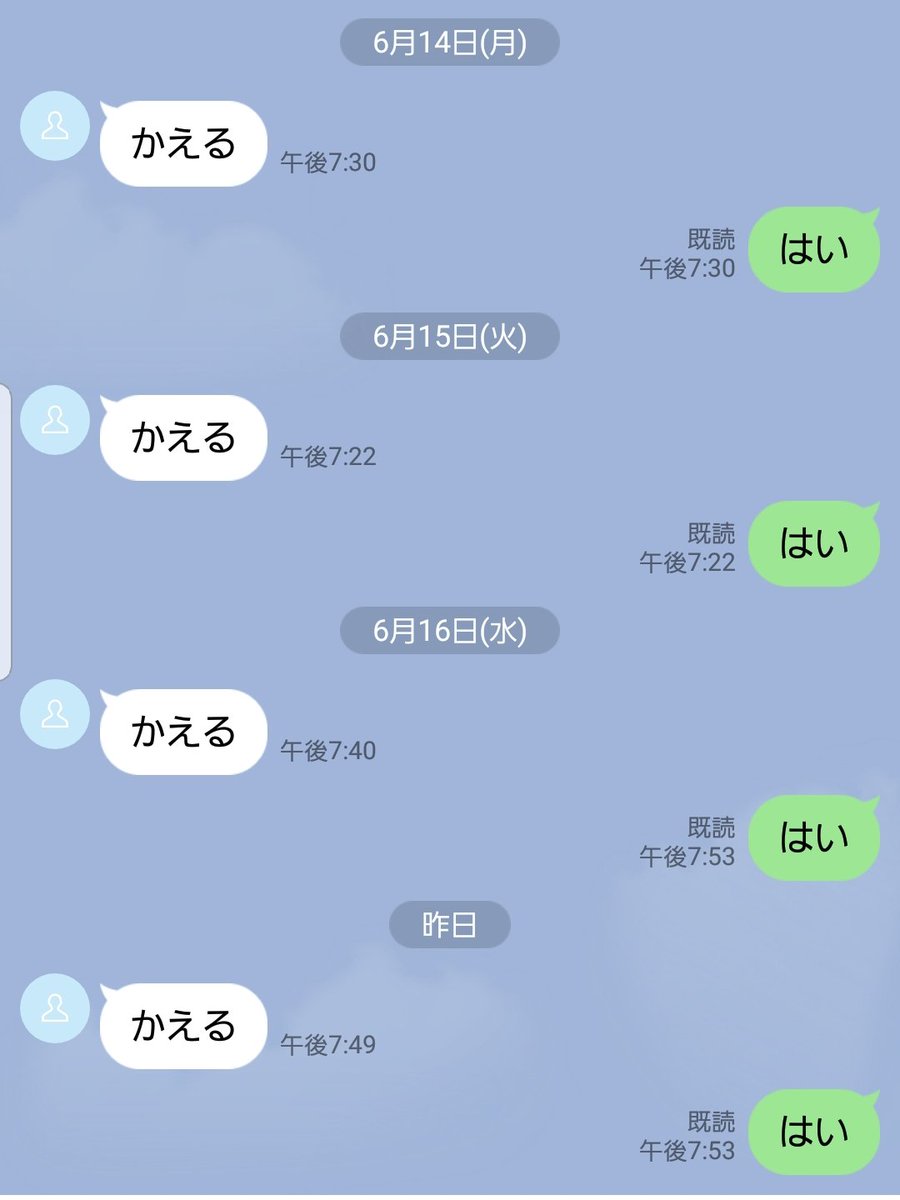Select yesterday's かえる chat bubble
Viewport: 900px width, 1200px height.
click(183, 1024)
